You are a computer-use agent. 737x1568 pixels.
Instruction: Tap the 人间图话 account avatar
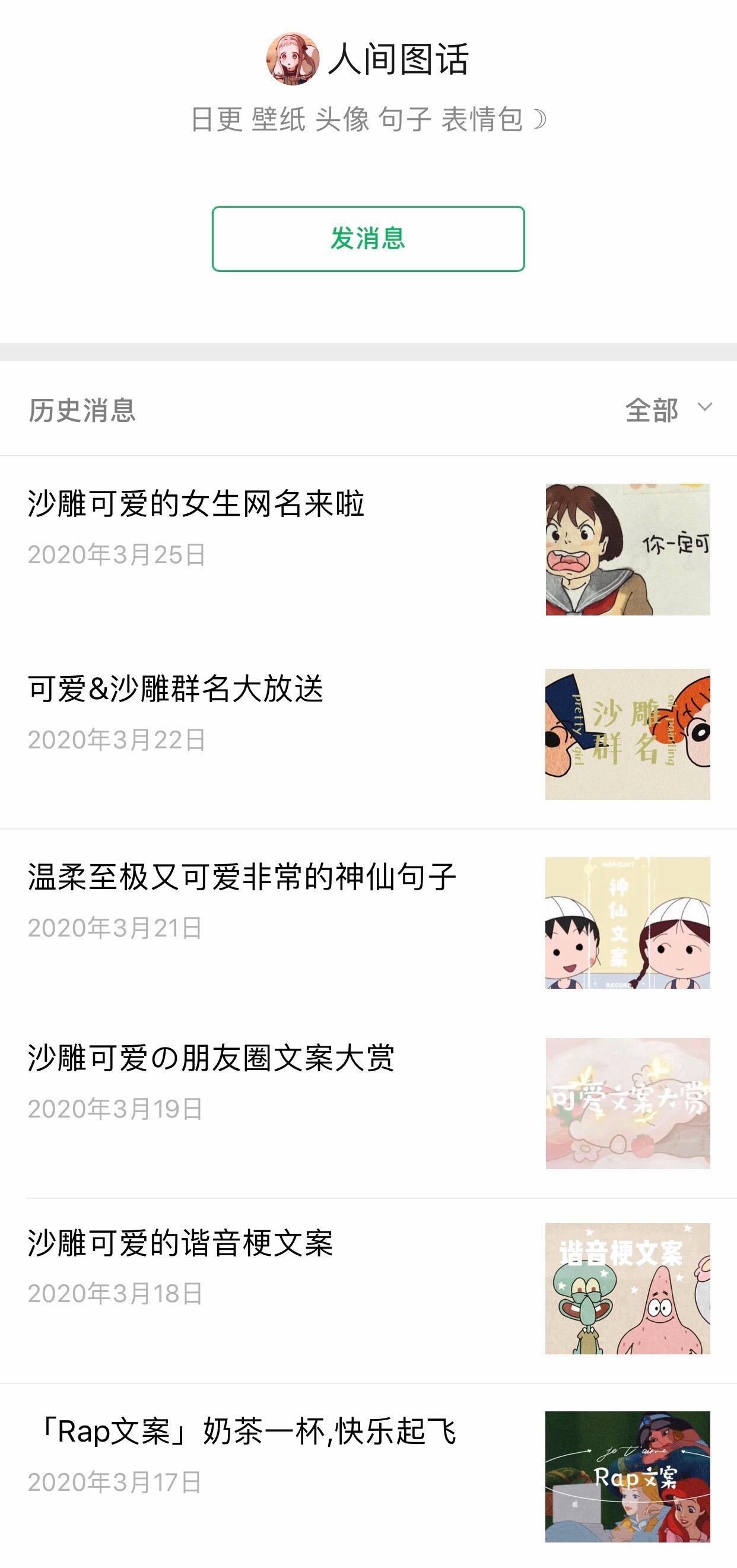(293, 59)
